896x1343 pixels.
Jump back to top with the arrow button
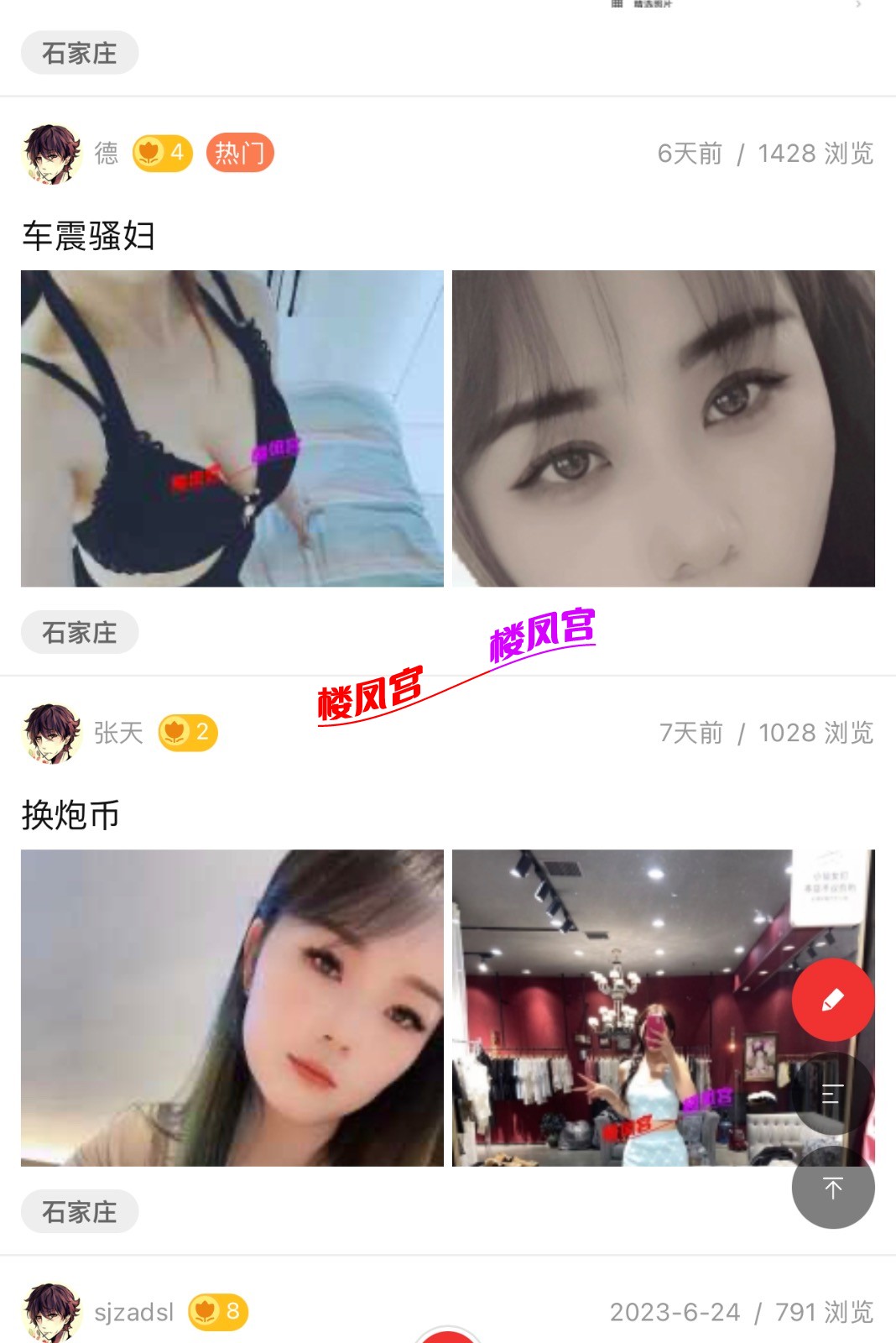pyautogui.click(x=832, y=1188)
